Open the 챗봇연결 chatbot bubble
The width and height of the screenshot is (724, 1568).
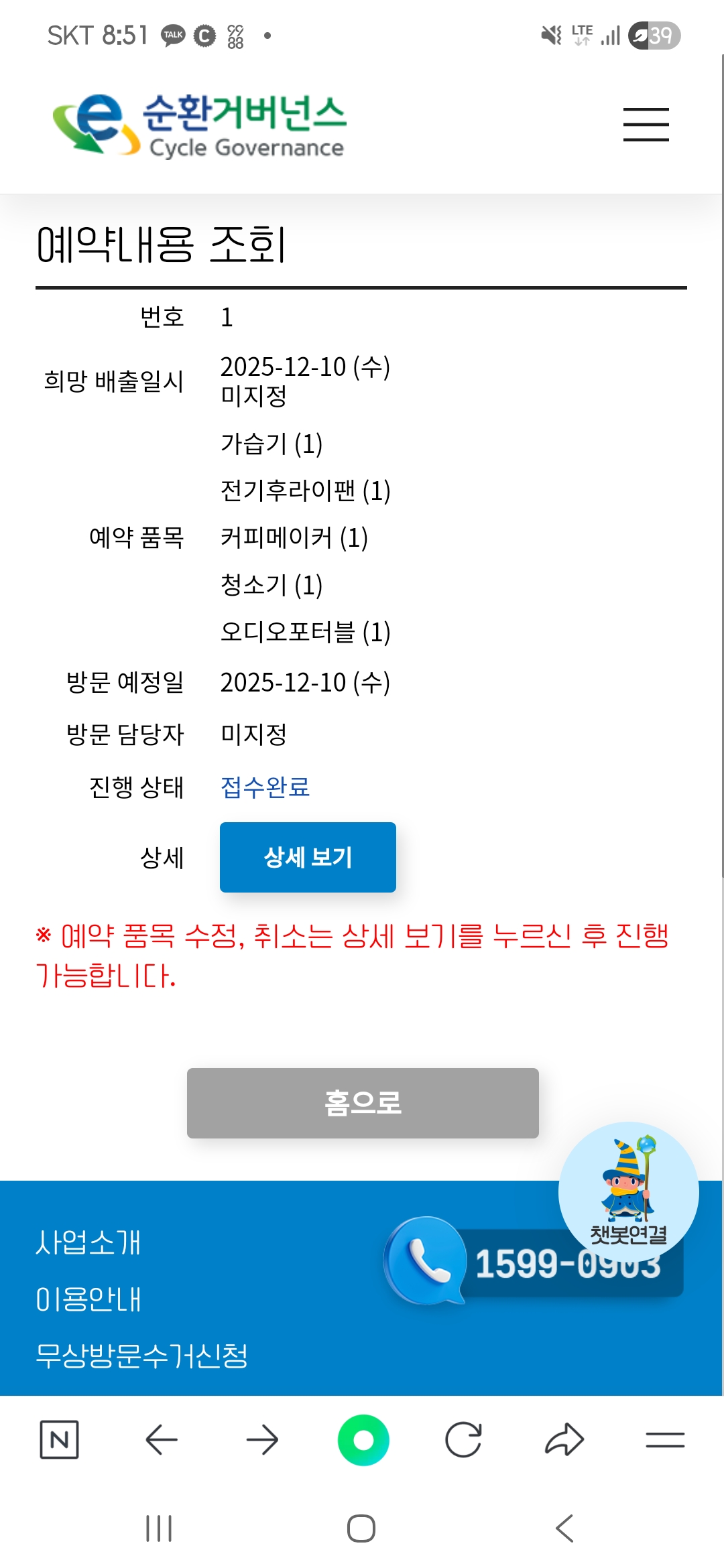click(x=628, y=1192)
